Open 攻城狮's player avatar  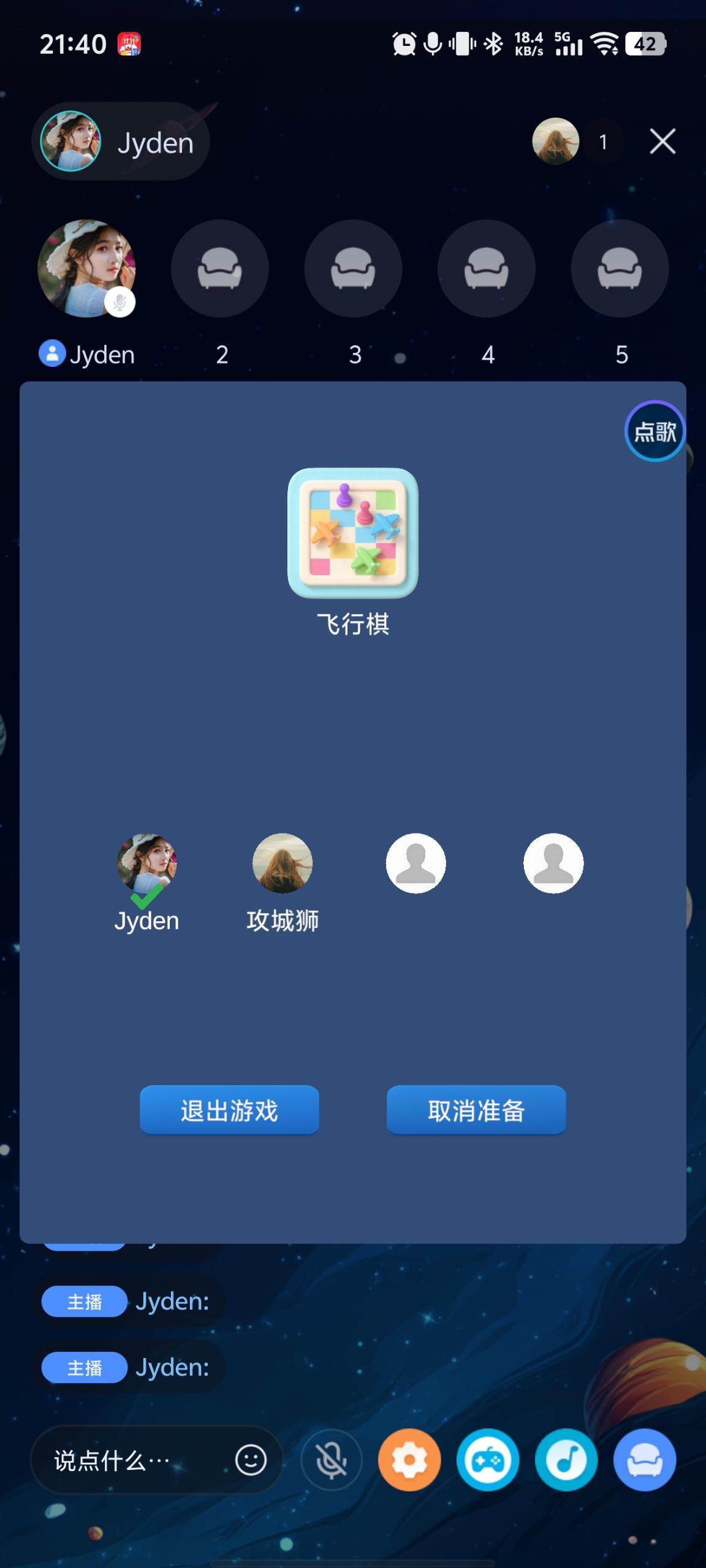[283, 863]
